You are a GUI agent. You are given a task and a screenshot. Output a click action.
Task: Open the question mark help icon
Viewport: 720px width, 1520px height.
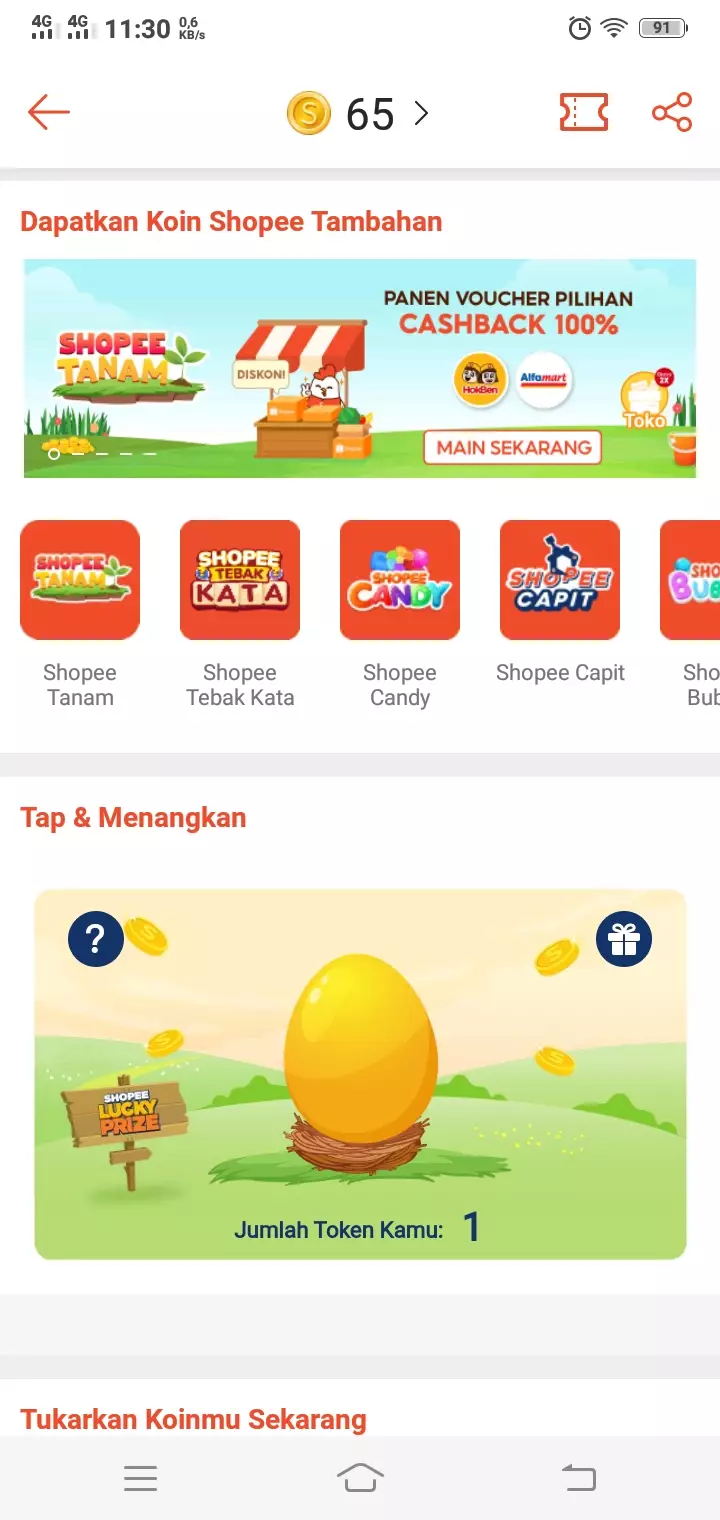coord(96,939)
